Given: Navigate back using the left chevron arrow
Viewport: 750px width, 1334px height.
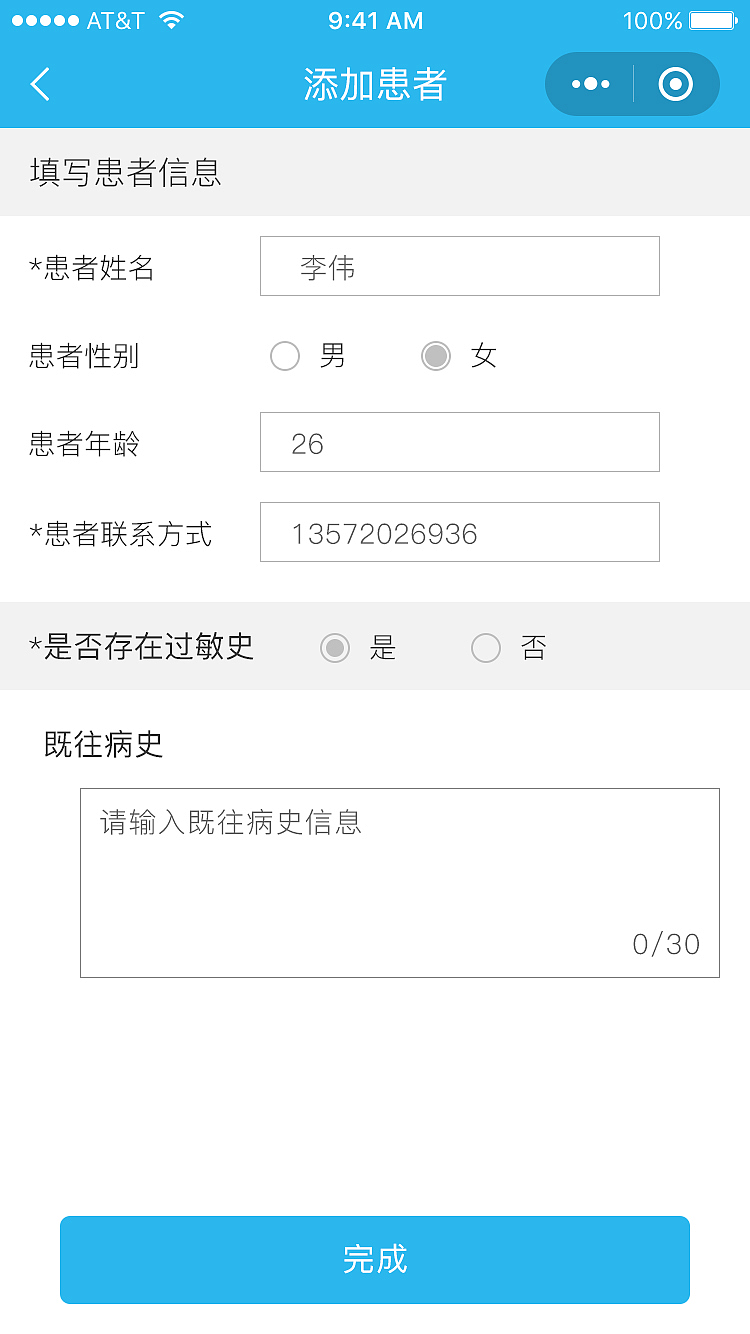Looking at the screenshot, I should [40, 84].
